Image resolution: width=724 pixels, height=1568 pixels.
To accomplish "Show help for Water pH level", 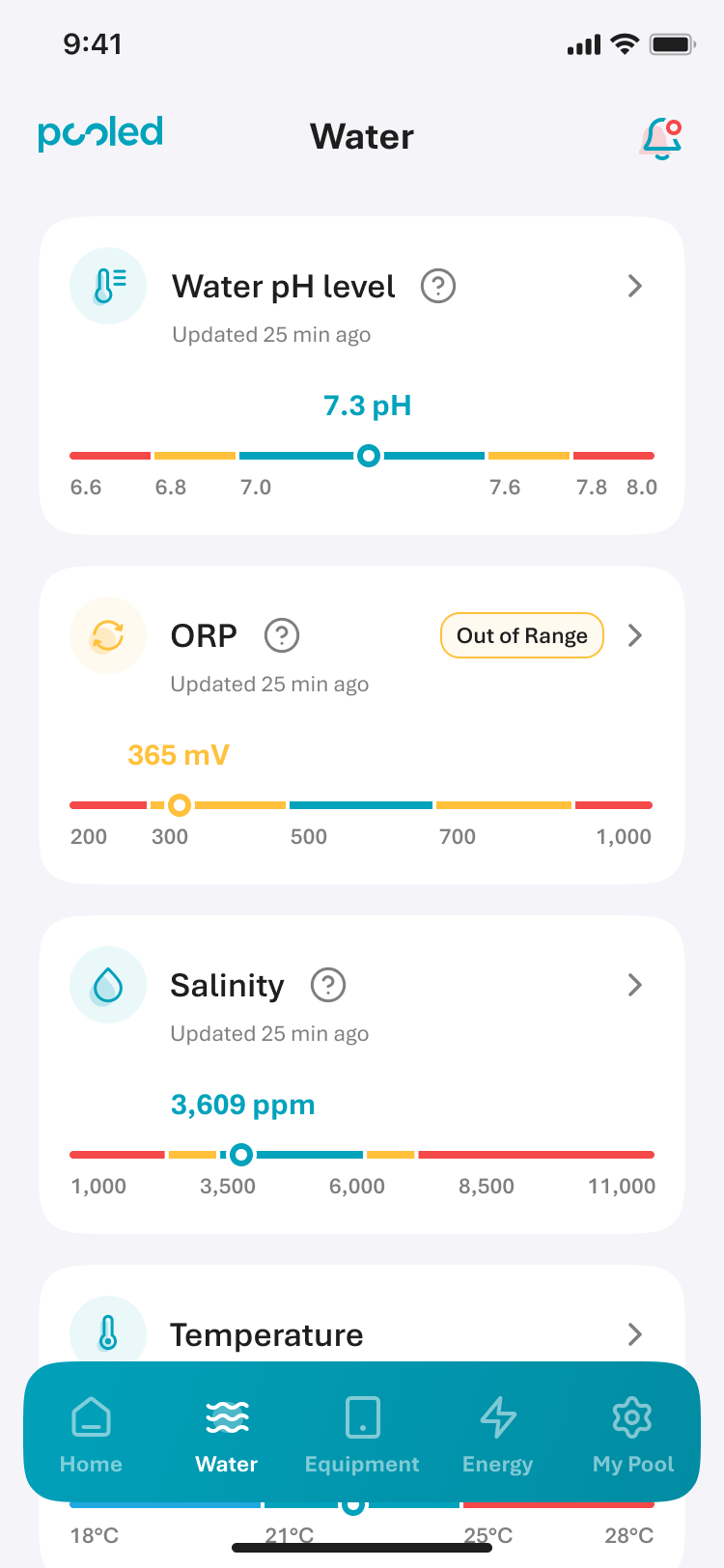I will (438, 286).
